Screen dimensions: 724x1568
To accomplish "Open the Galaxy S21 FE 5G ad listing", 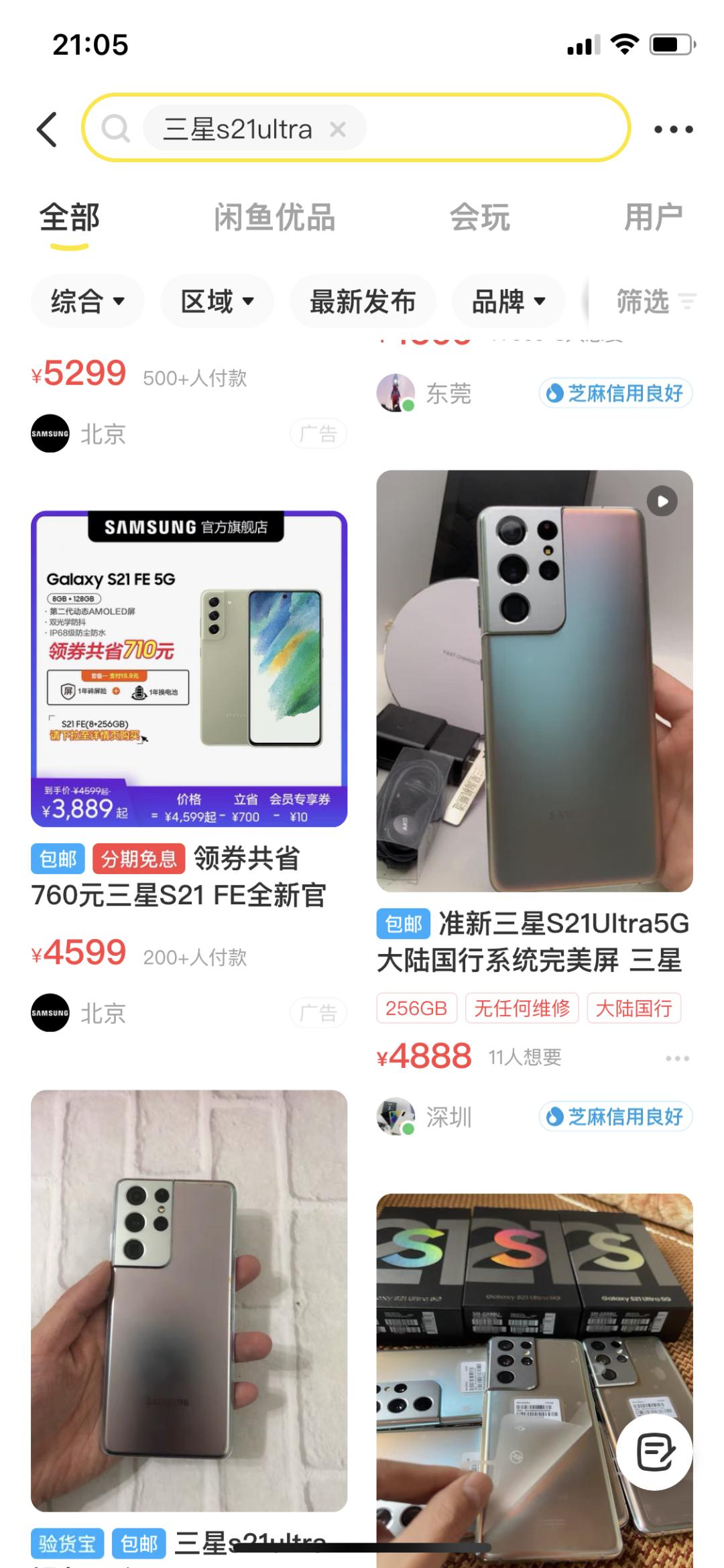I will coord(189,669).
